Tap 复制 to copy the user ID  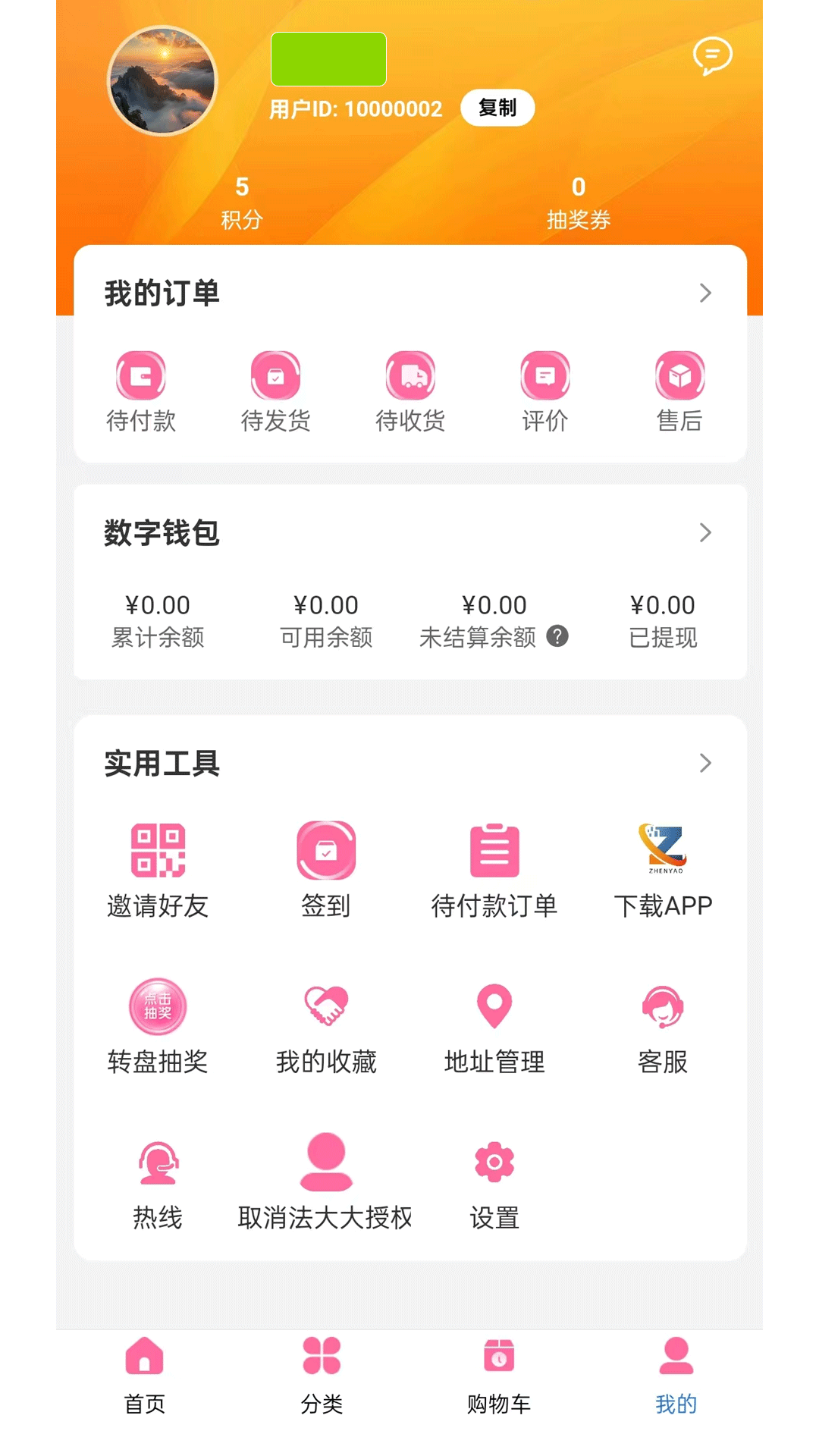click(x=497, y=108)
